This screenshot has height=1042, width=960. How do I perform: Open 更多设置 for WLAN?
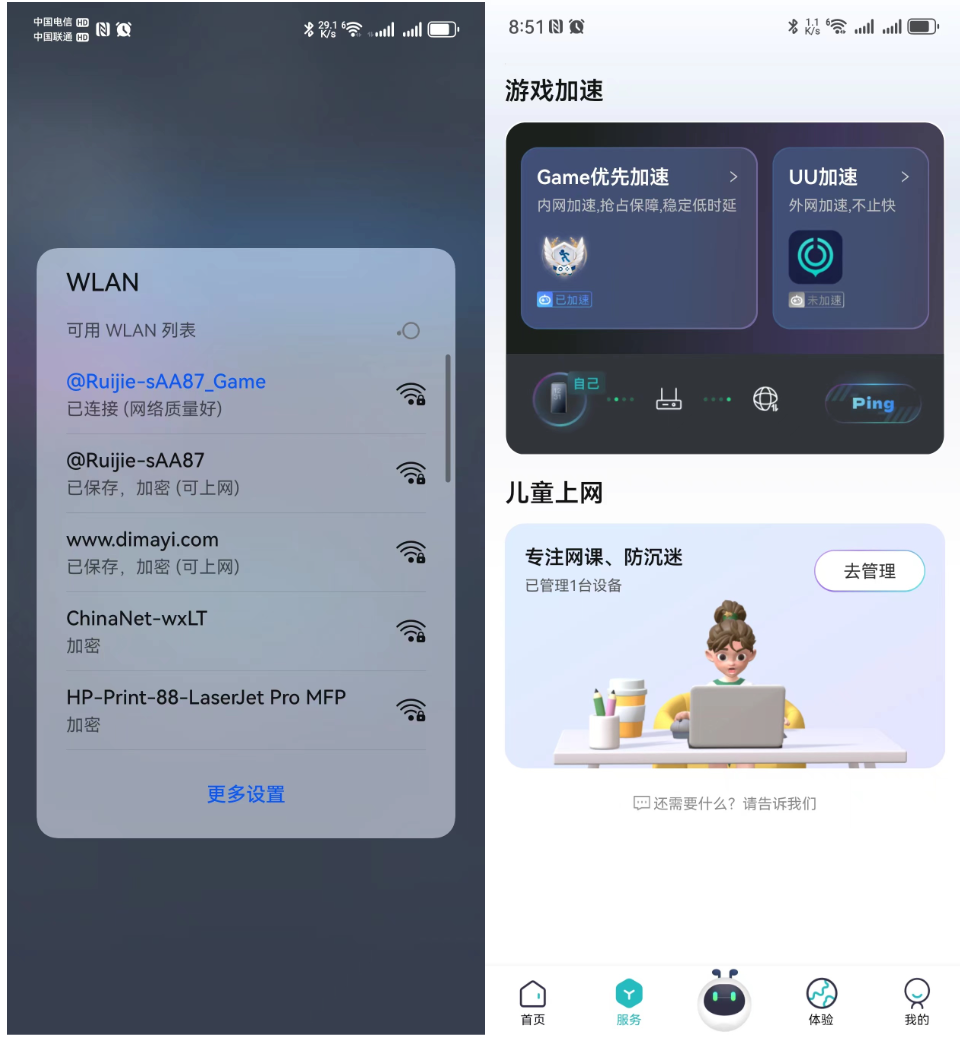[246, 794]
